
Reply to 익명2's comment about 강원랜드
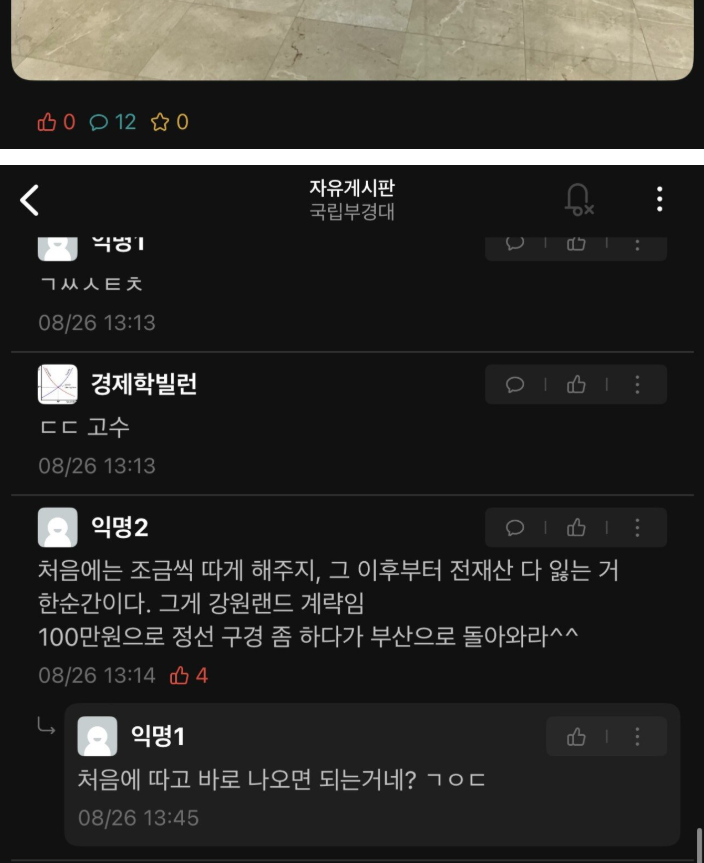point(516,528)
